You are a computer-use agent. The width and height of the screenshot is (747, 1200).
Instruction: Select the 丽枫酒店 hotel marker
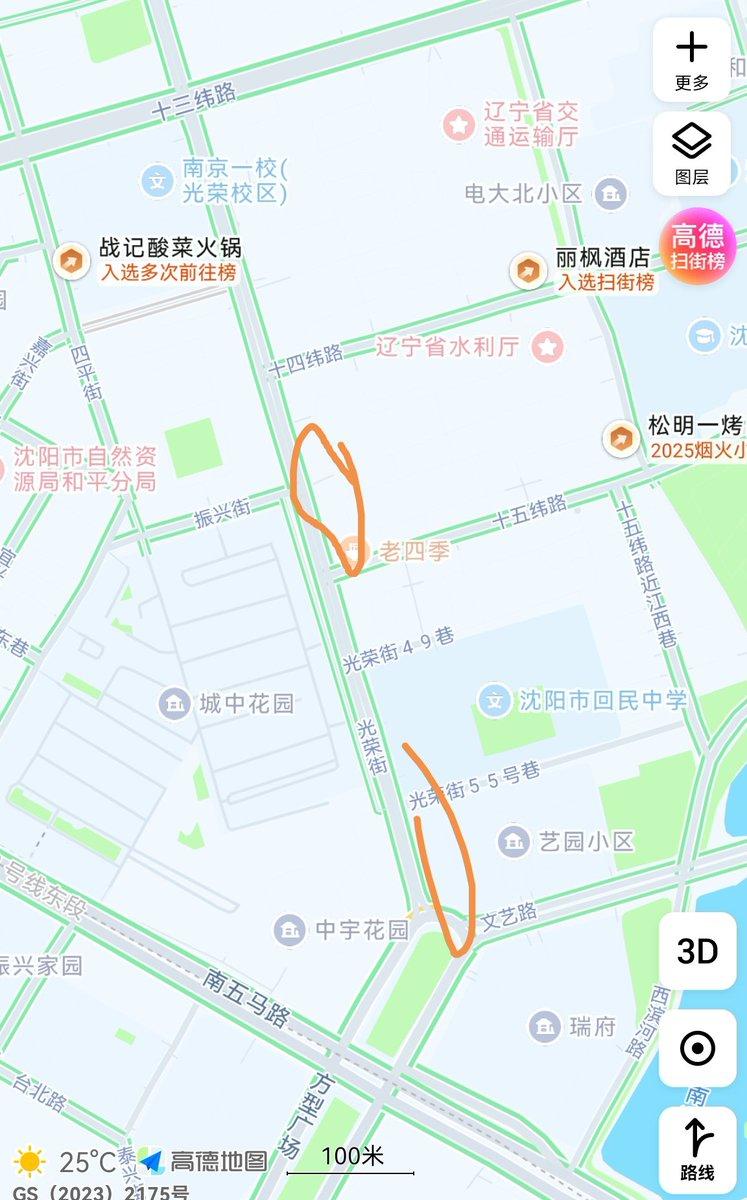[x=528, y=271]
